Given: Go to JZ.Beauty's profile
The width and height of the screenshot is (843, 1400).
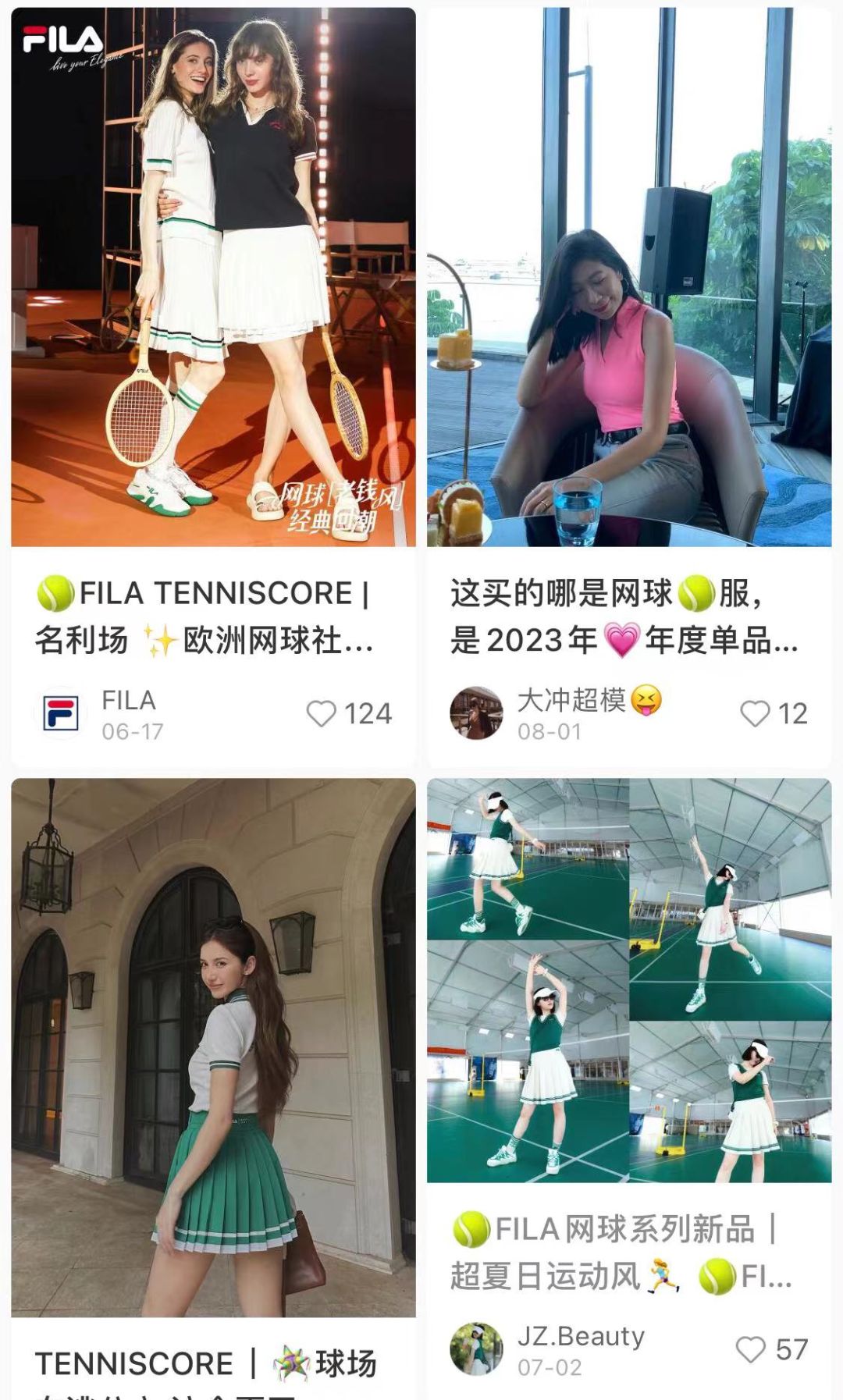Looking at the screenshot, I should (476, 1349).
